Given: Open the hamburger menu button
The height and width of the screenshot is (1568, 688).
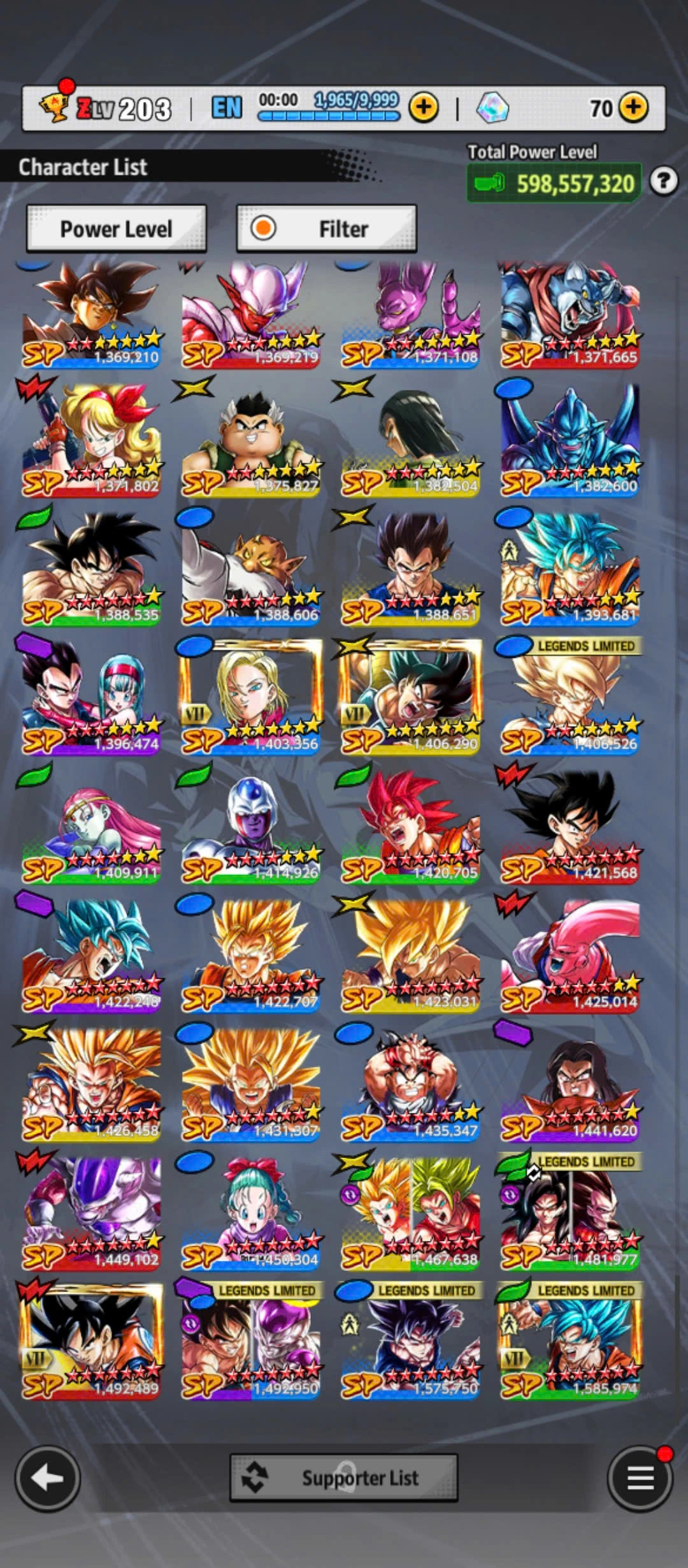Looking at the screenshot, I should [x=640, y=1477].
